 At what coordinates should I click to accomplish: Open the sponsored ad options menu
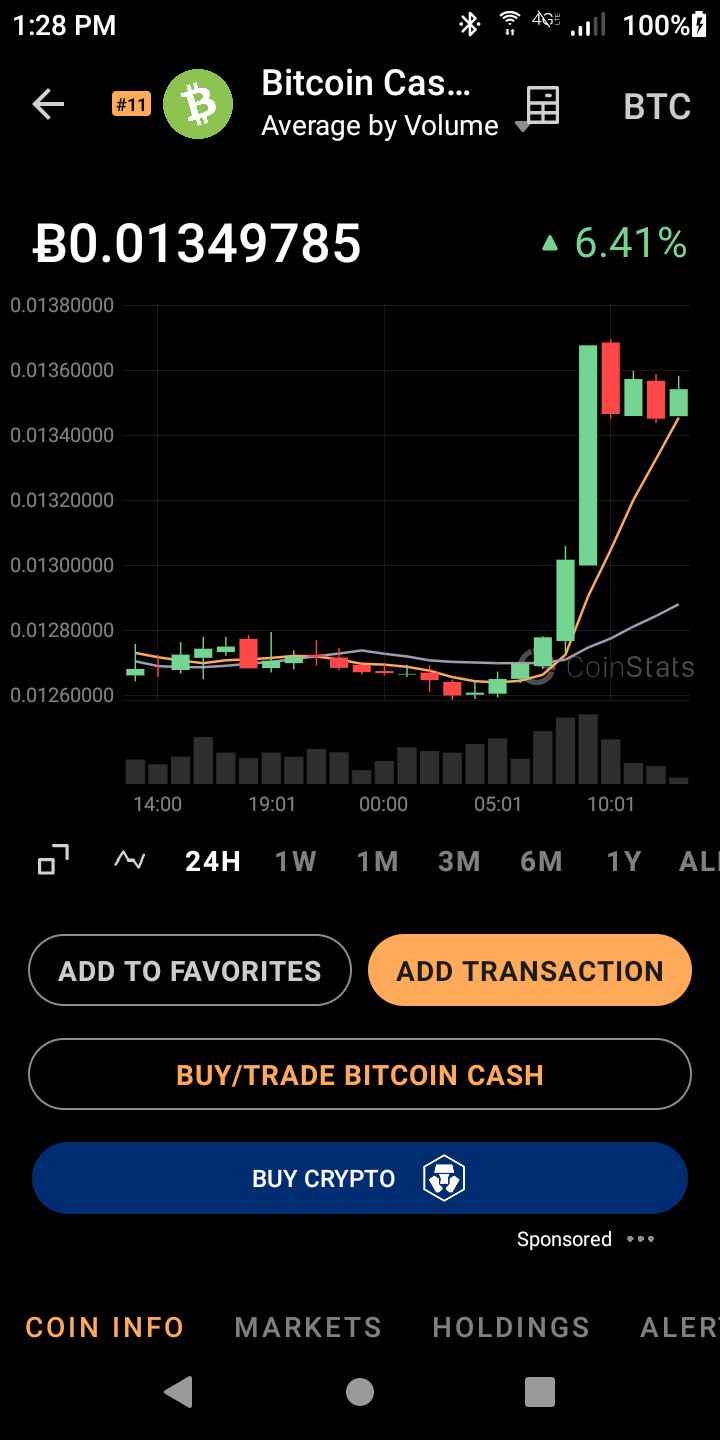(640, 1239)
